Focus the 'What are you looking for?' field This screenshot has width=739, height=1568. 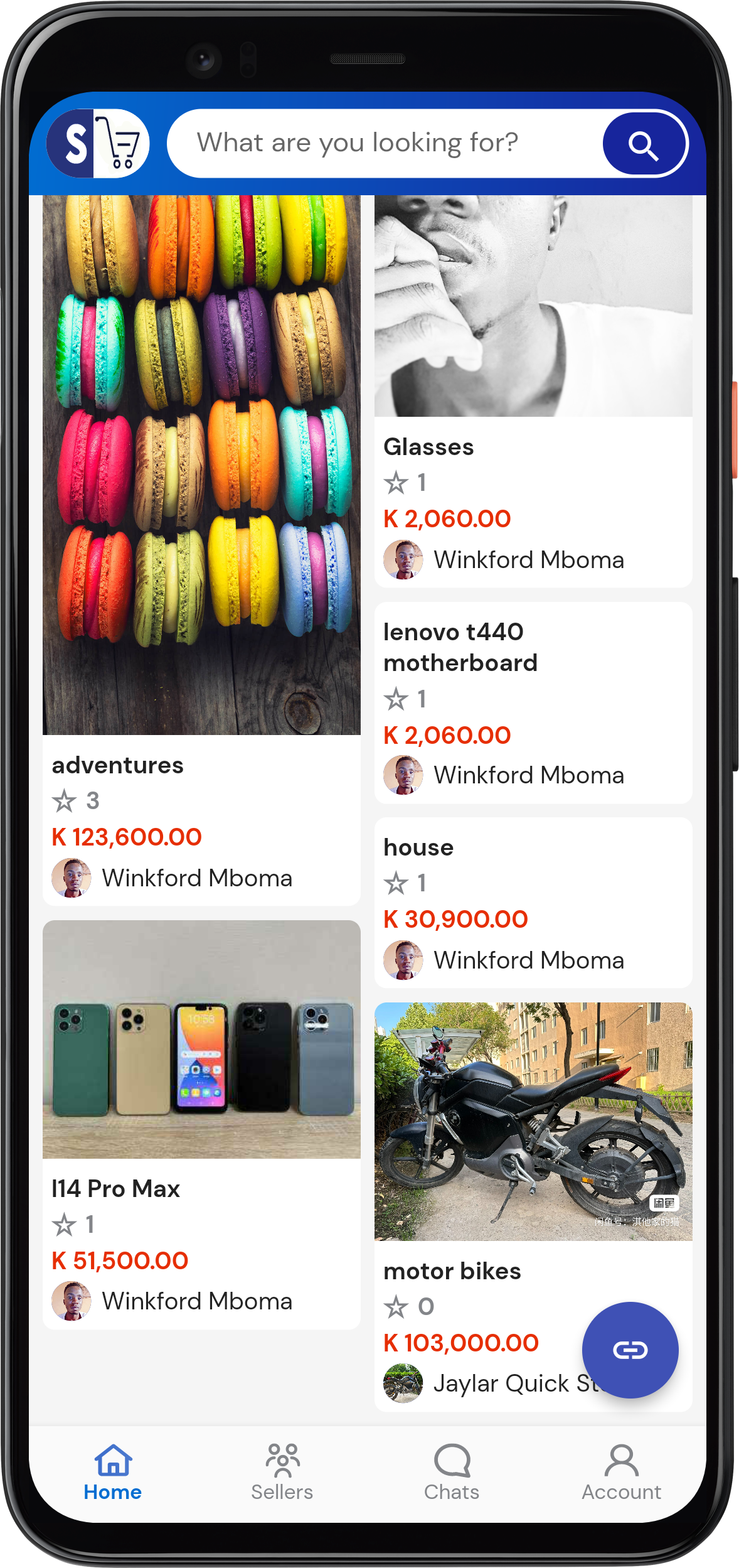point(383,143)
